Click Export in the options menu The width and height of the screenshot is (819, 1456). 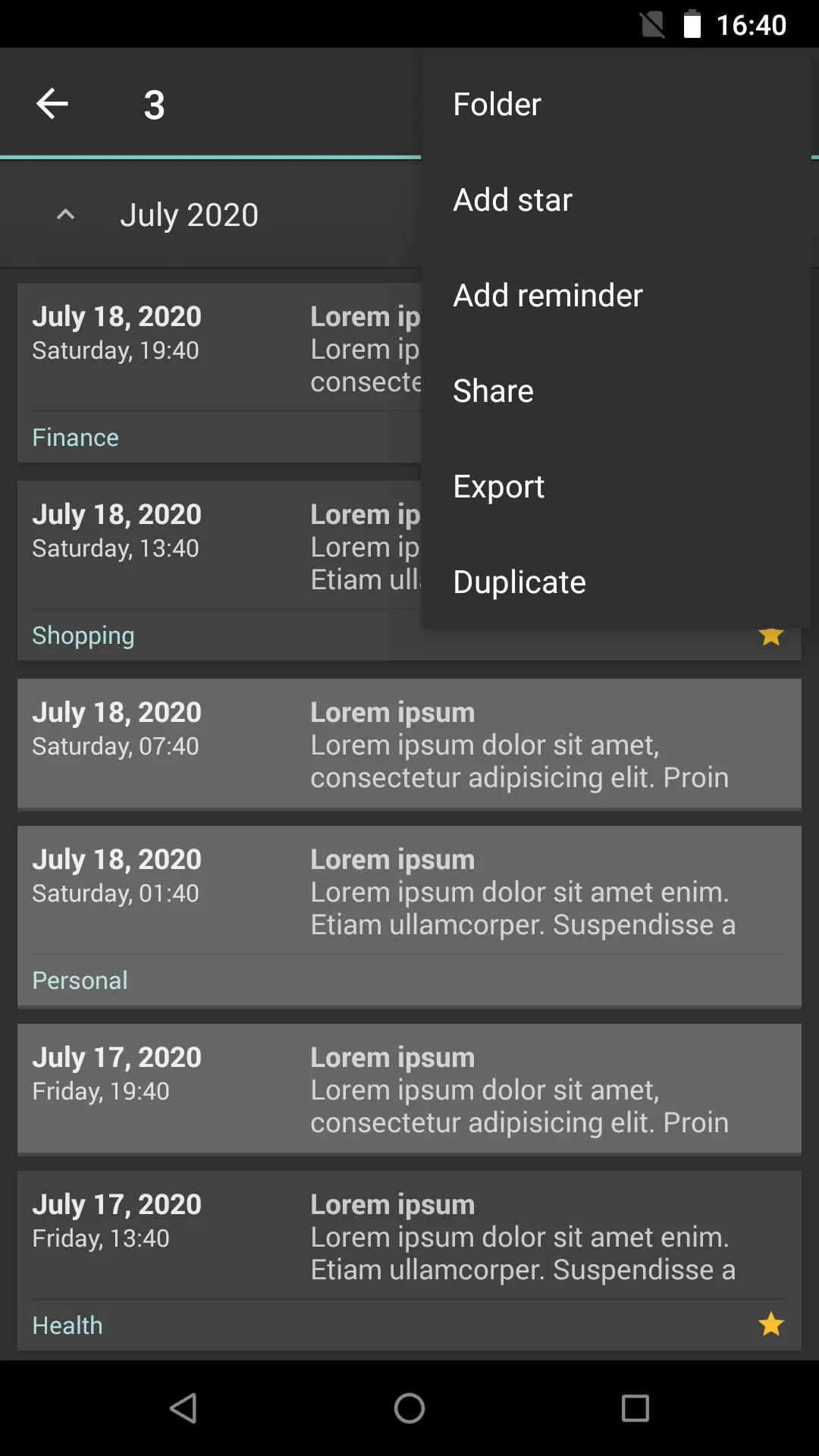tap(498, 486)
